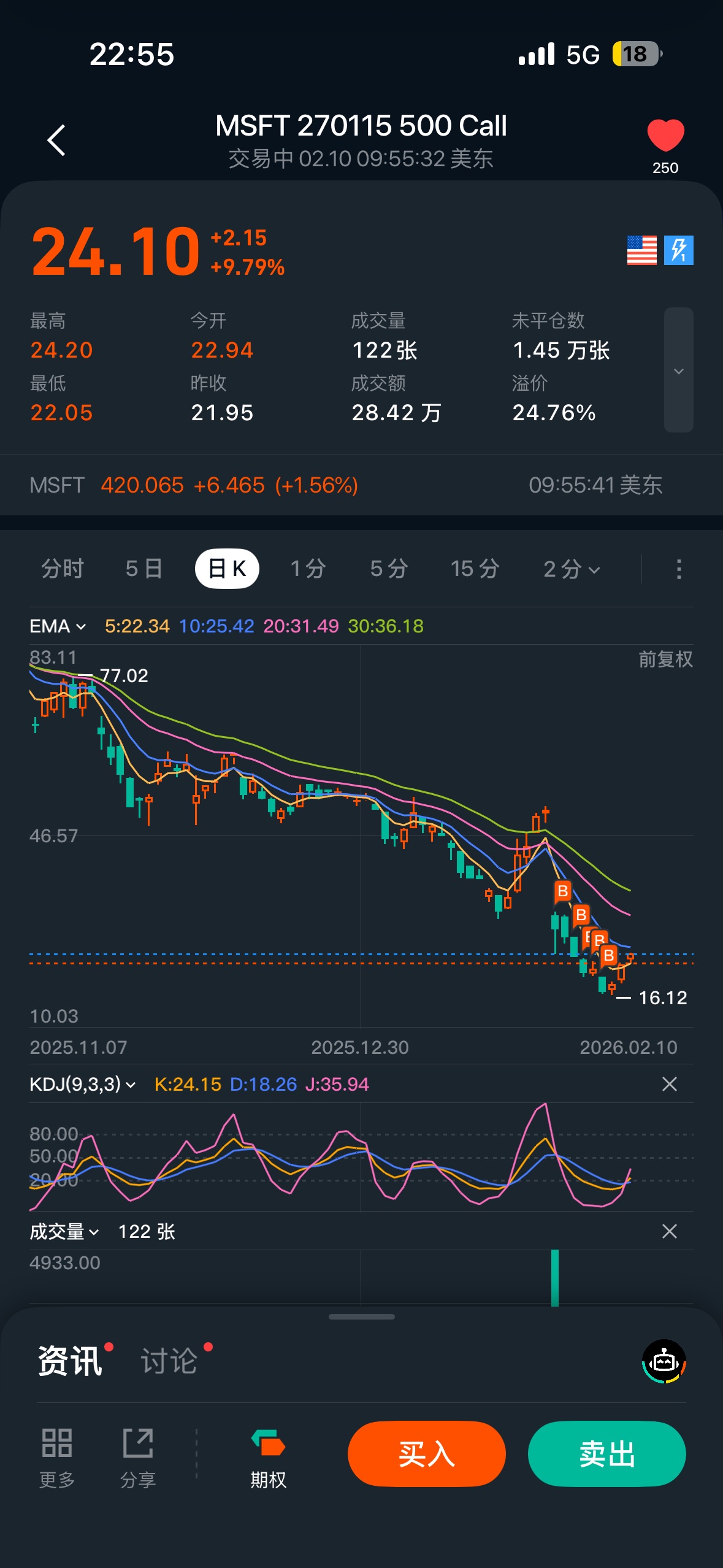Image resolution: width=723 pixels, height=1568 pixels.
Task: Toggle the red heart favorite icon
Action: click(x=665, y=136)
